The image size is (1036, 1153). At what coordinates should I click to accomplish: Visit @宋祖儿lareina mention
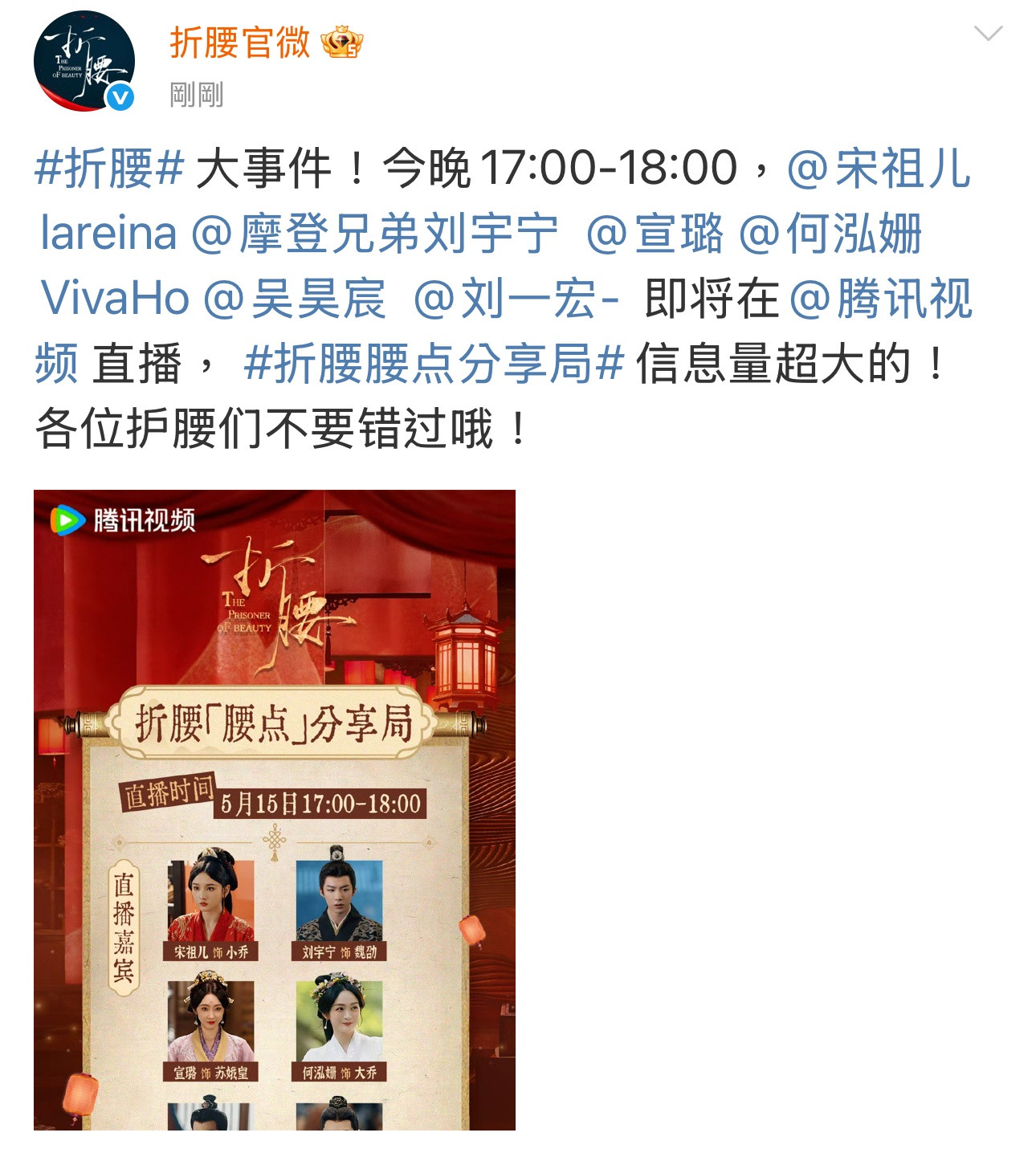[x=879, y=169]
